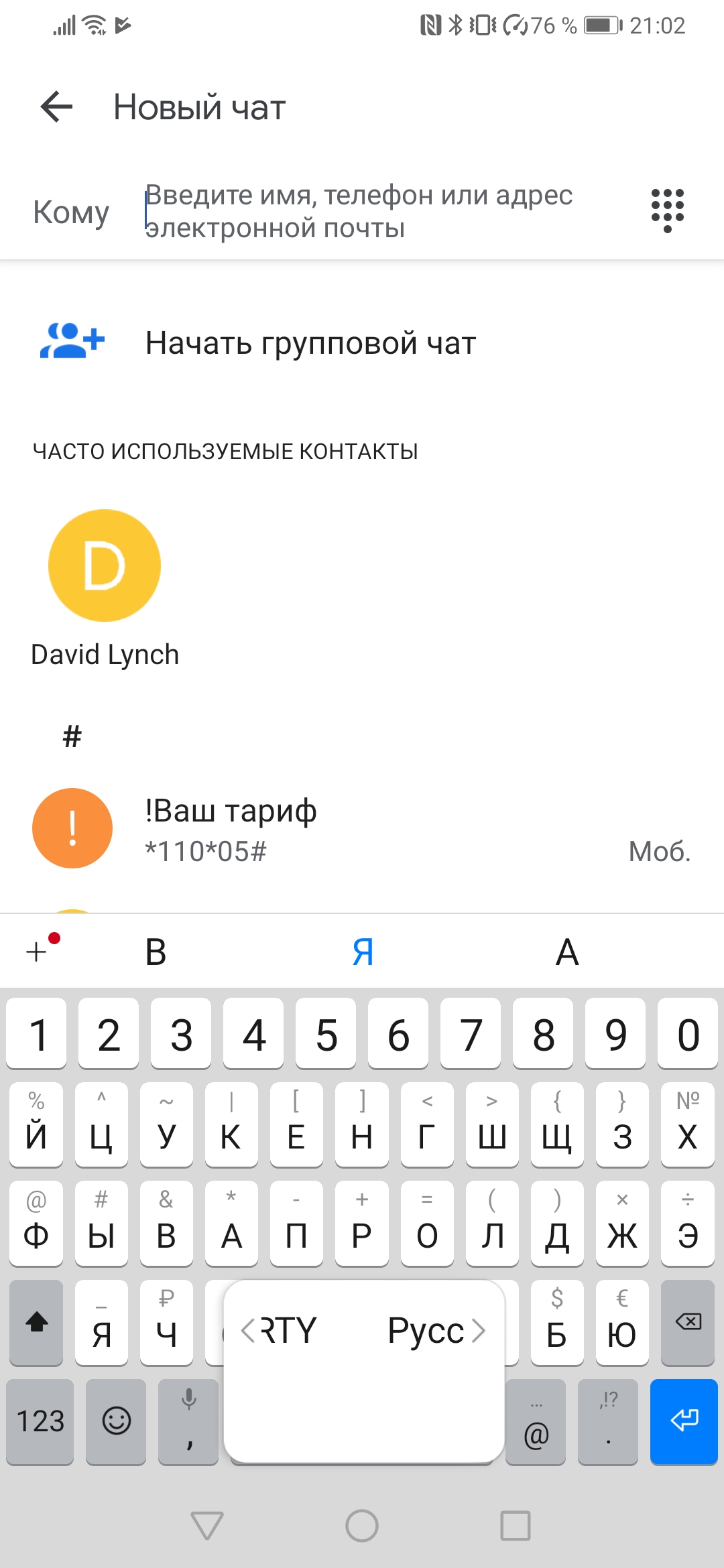The width and height of the screenshot is (724, 1568).
Task: Open the emoji keyboard
Action: 116,1421
